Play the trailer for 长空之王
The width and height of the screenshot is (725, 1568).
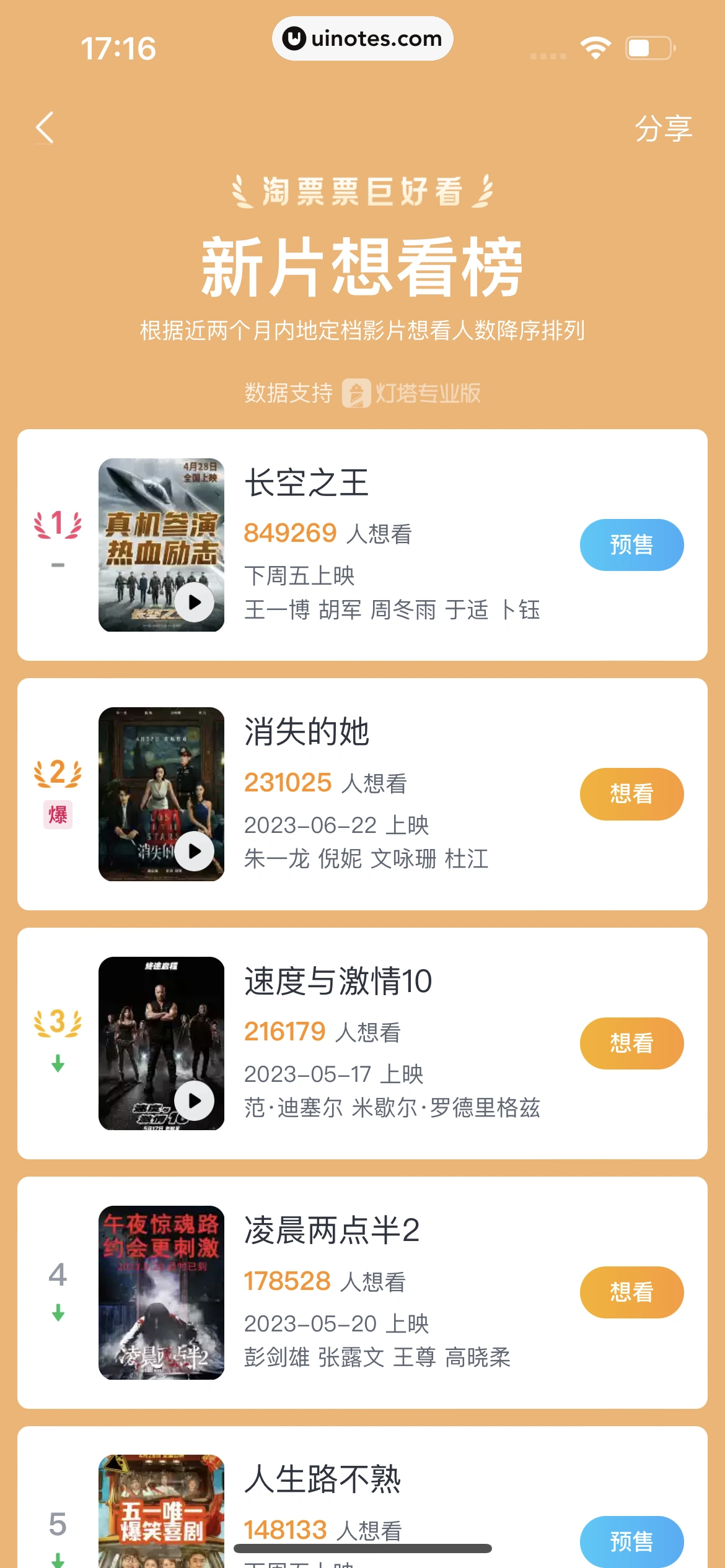click(194, 601)
